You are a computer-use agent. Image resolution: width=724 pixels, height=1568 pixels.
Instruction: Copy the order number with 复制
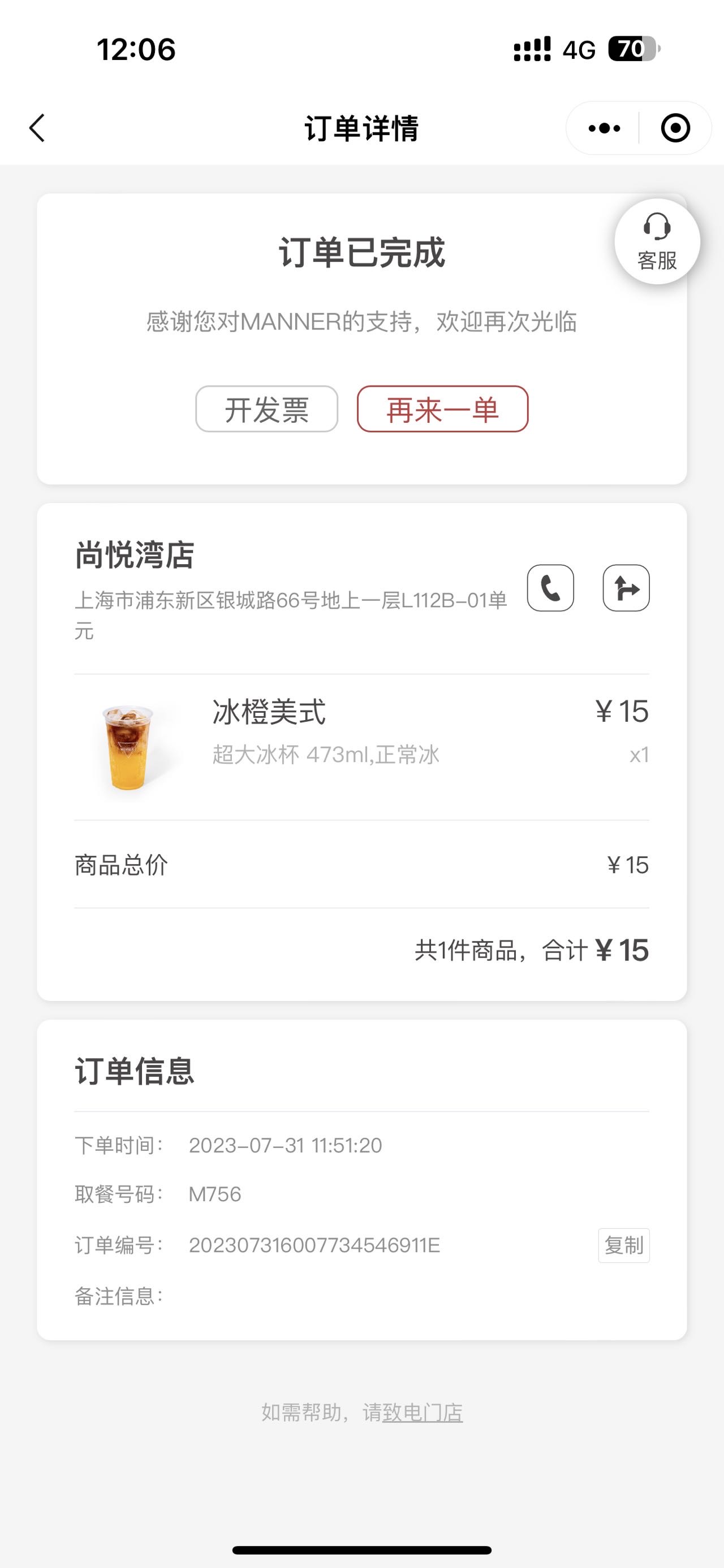click(624, 1245)
